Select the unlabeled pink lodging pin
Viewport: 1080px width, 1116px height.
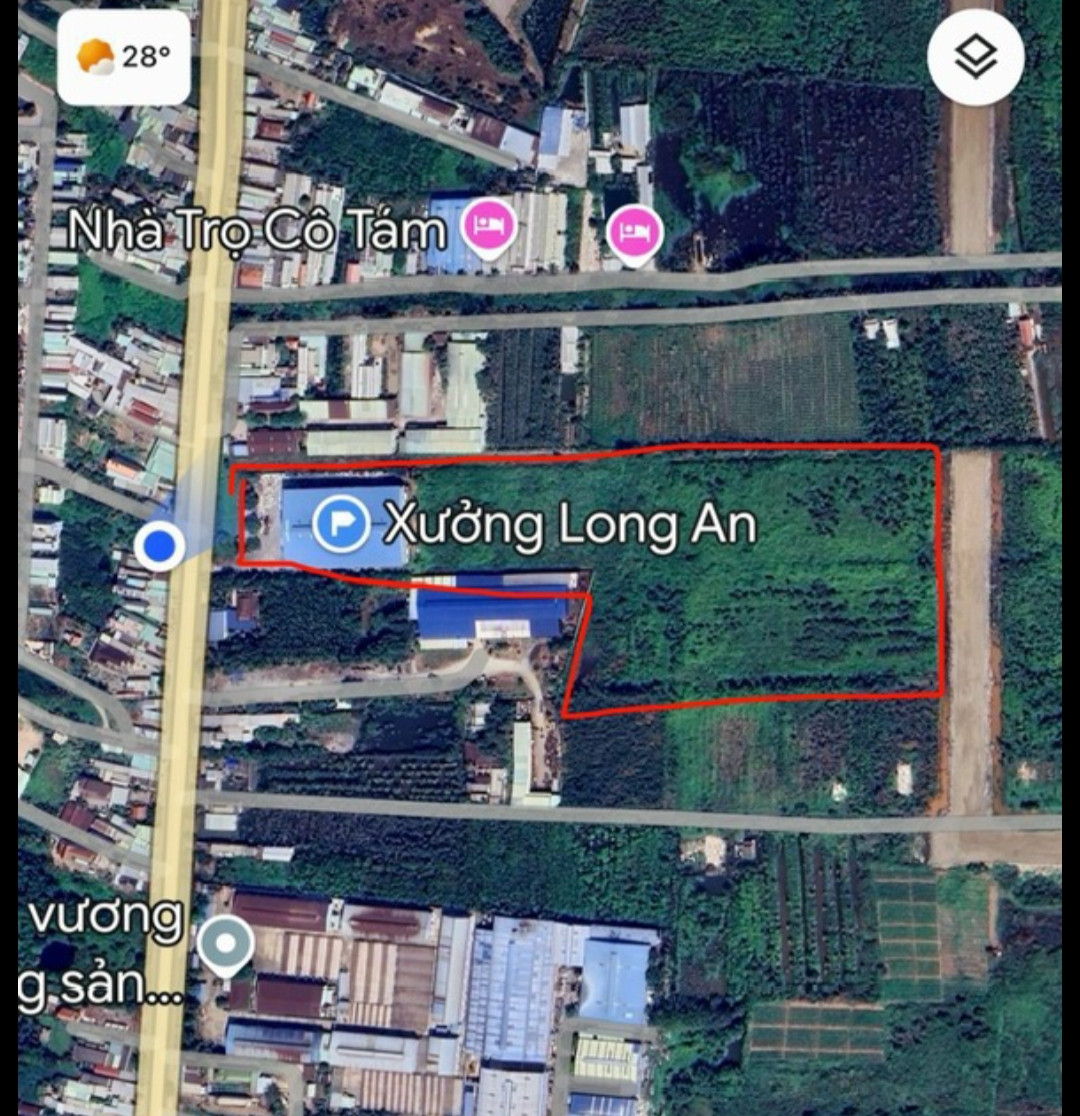pyautogui.click(x=632, y=234)
